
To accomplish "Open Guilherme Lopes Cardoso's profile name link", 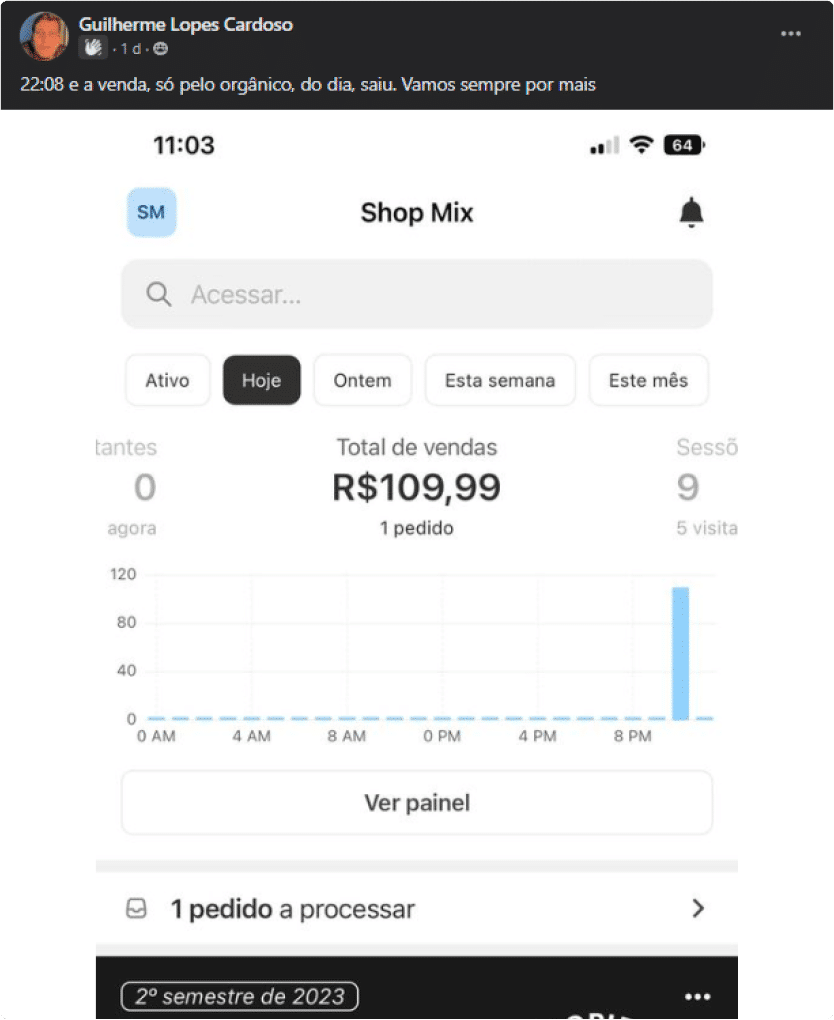I will pos(185,24).
